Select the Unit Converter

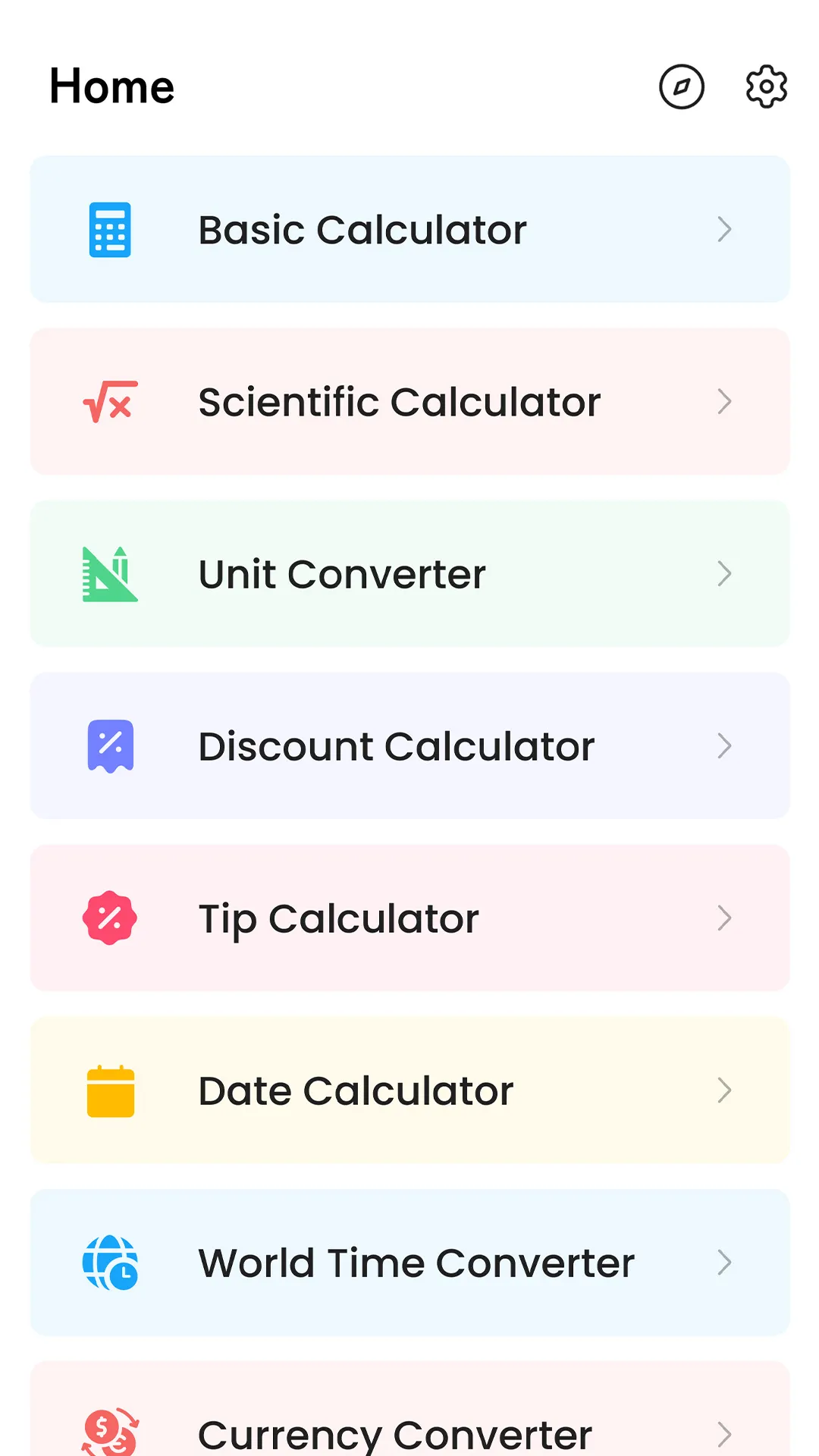pos(409,573)
